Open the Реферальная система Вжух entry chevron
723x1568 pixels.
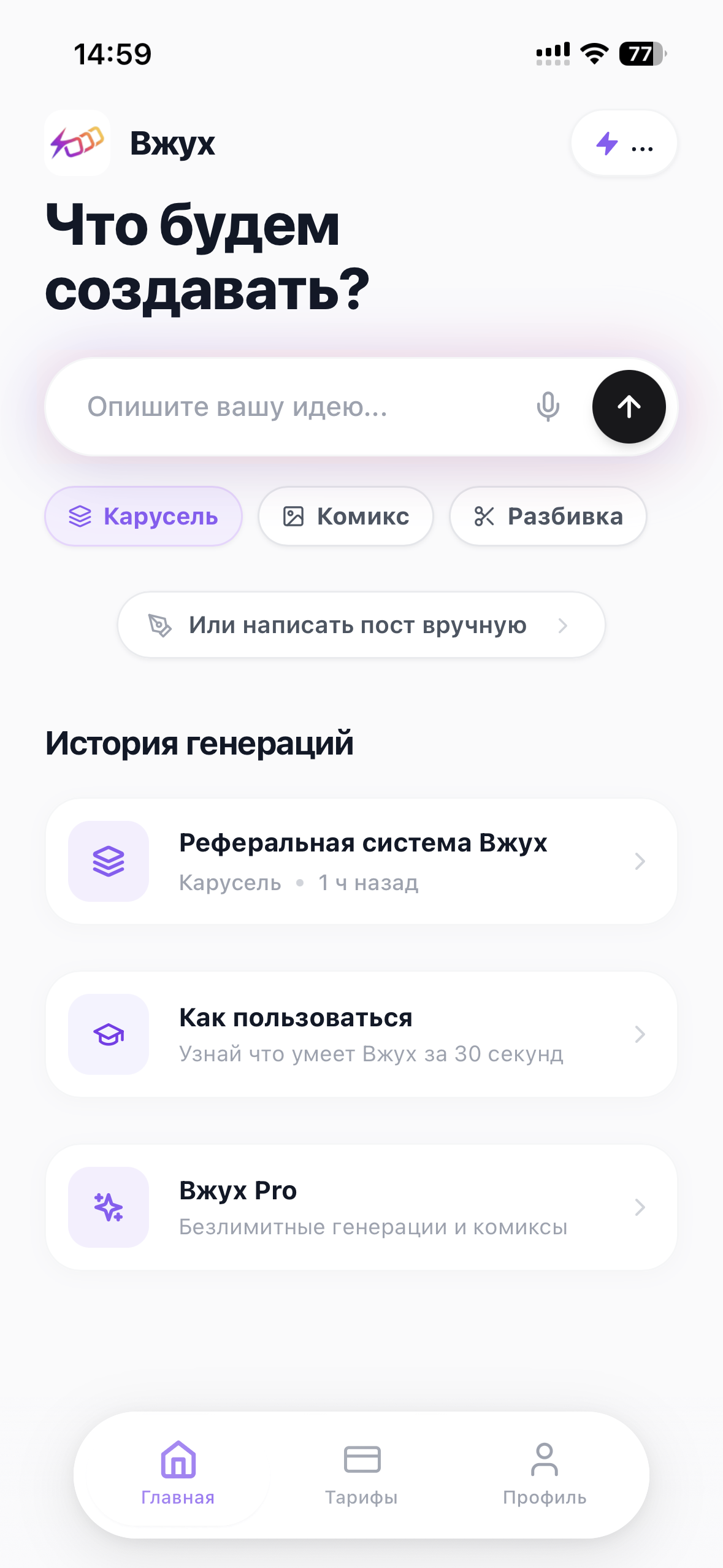tap(640, 861)
